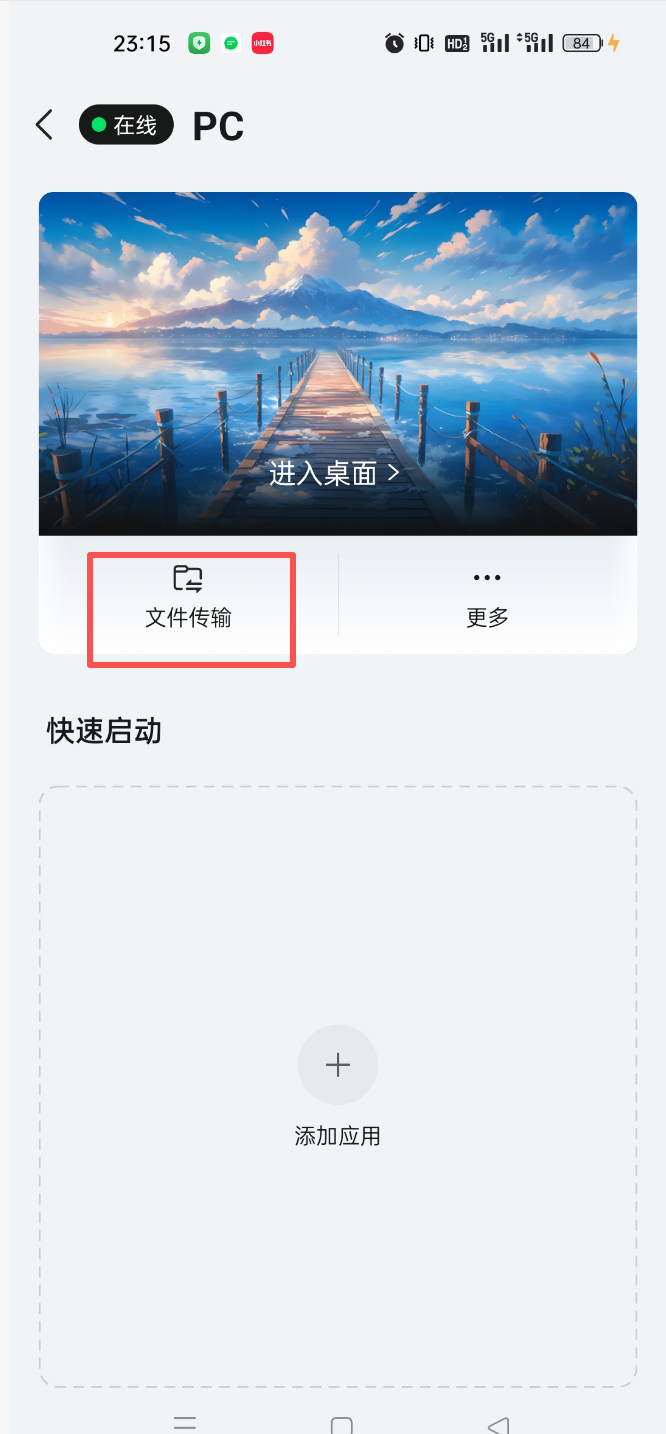Add an app with 添加应用 plus button
666x1434 pixels.
coord(338,1064)
